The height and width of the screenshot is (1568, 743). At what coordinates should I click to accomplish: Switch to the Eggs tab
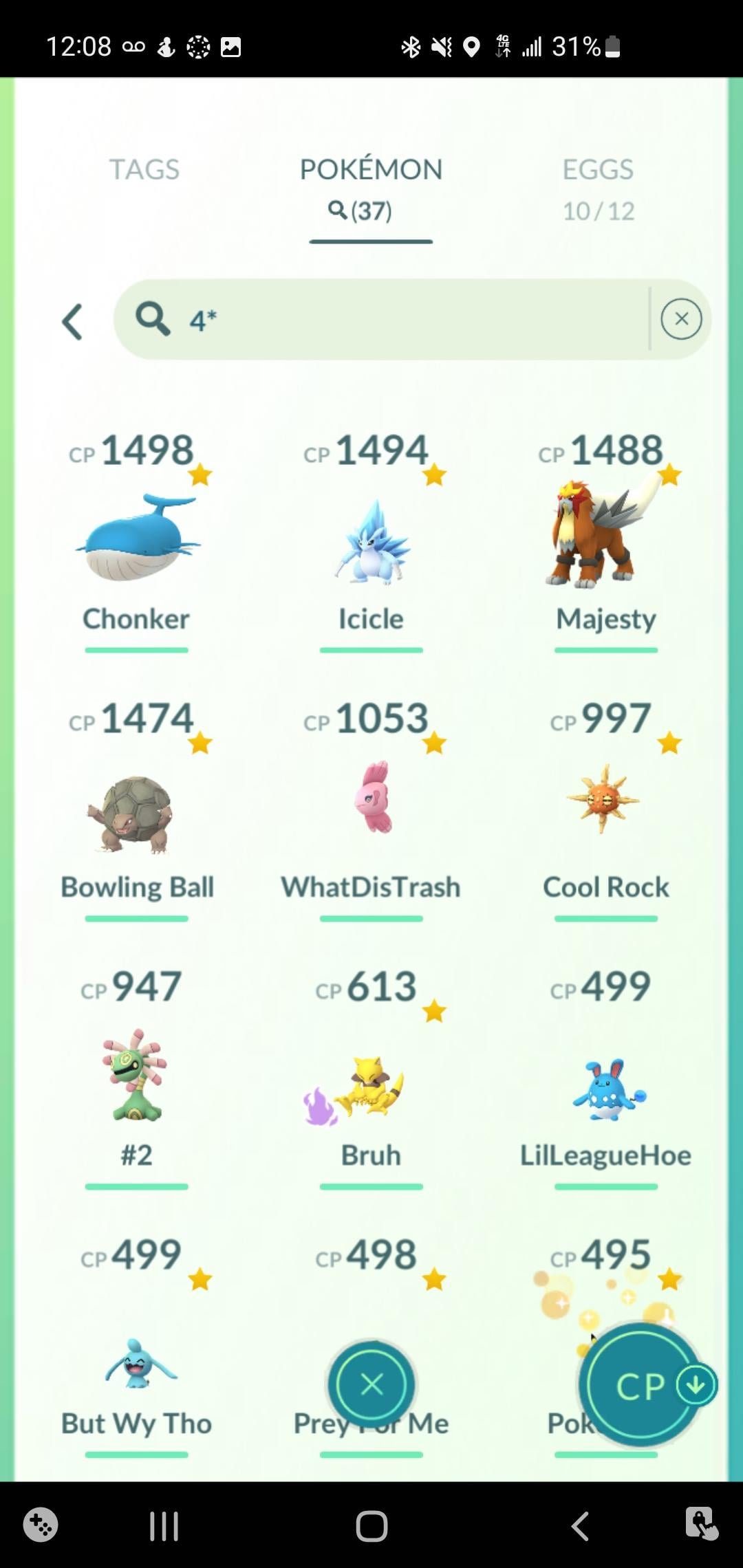point(598,187)
